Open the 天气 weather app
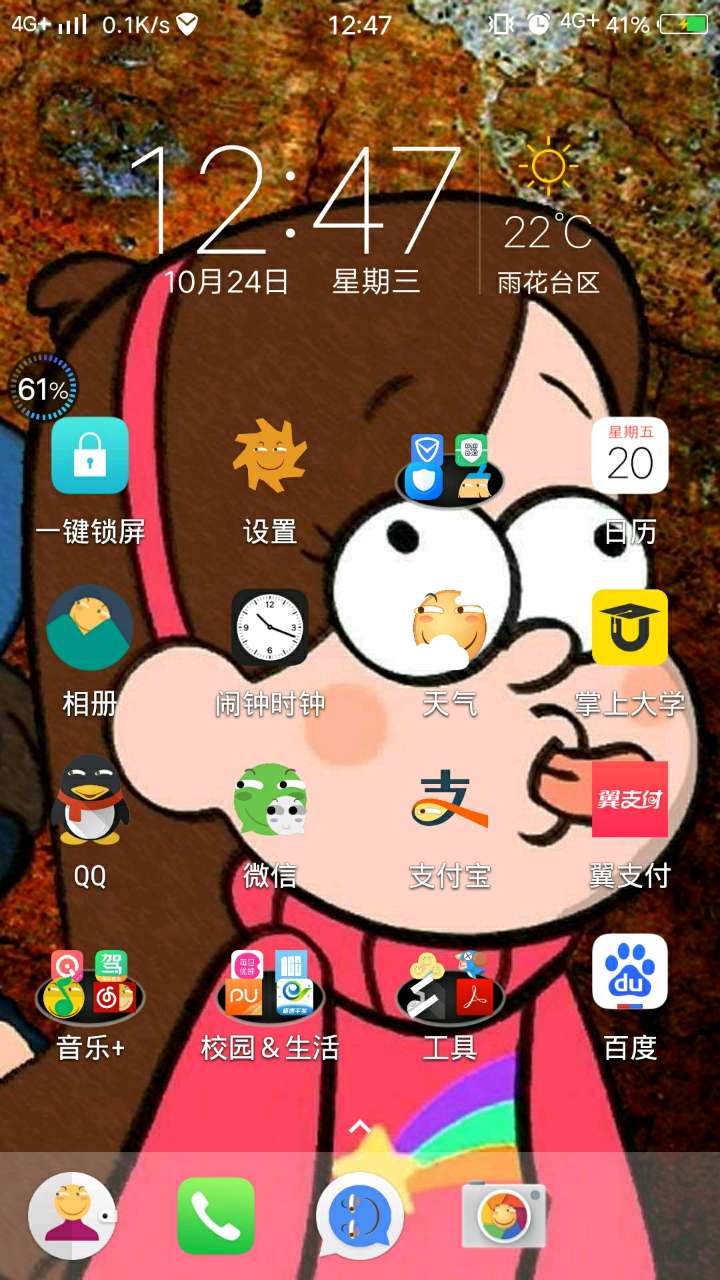Viewport: 720px width, 1280px height. [450, 628]
